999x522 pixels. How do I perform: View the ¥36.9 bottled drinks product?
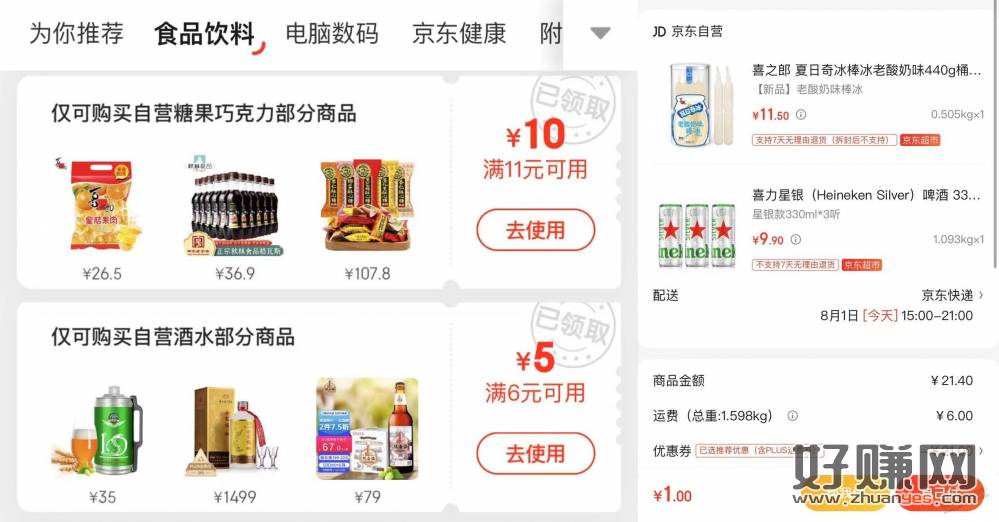[x=230, y=206]
